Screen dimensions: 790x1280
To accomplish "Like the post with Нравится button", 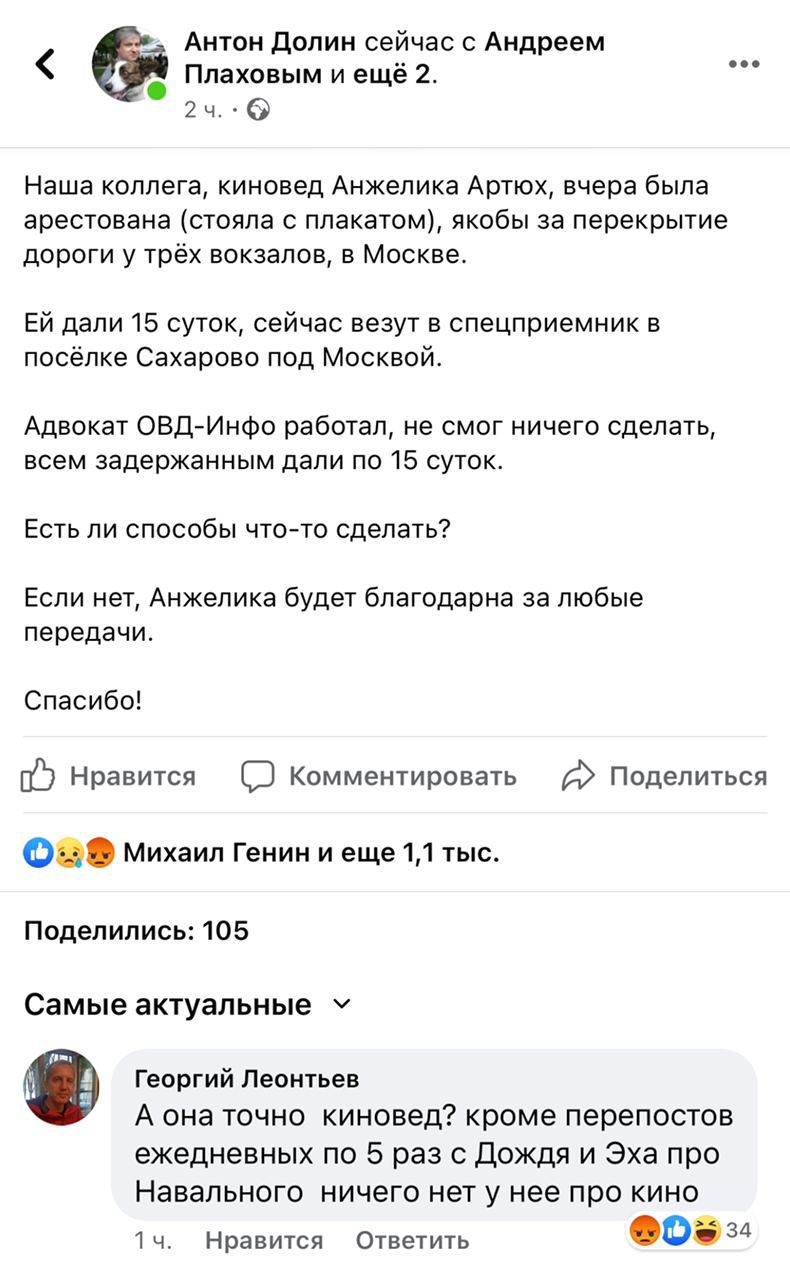I will (109, 776).
